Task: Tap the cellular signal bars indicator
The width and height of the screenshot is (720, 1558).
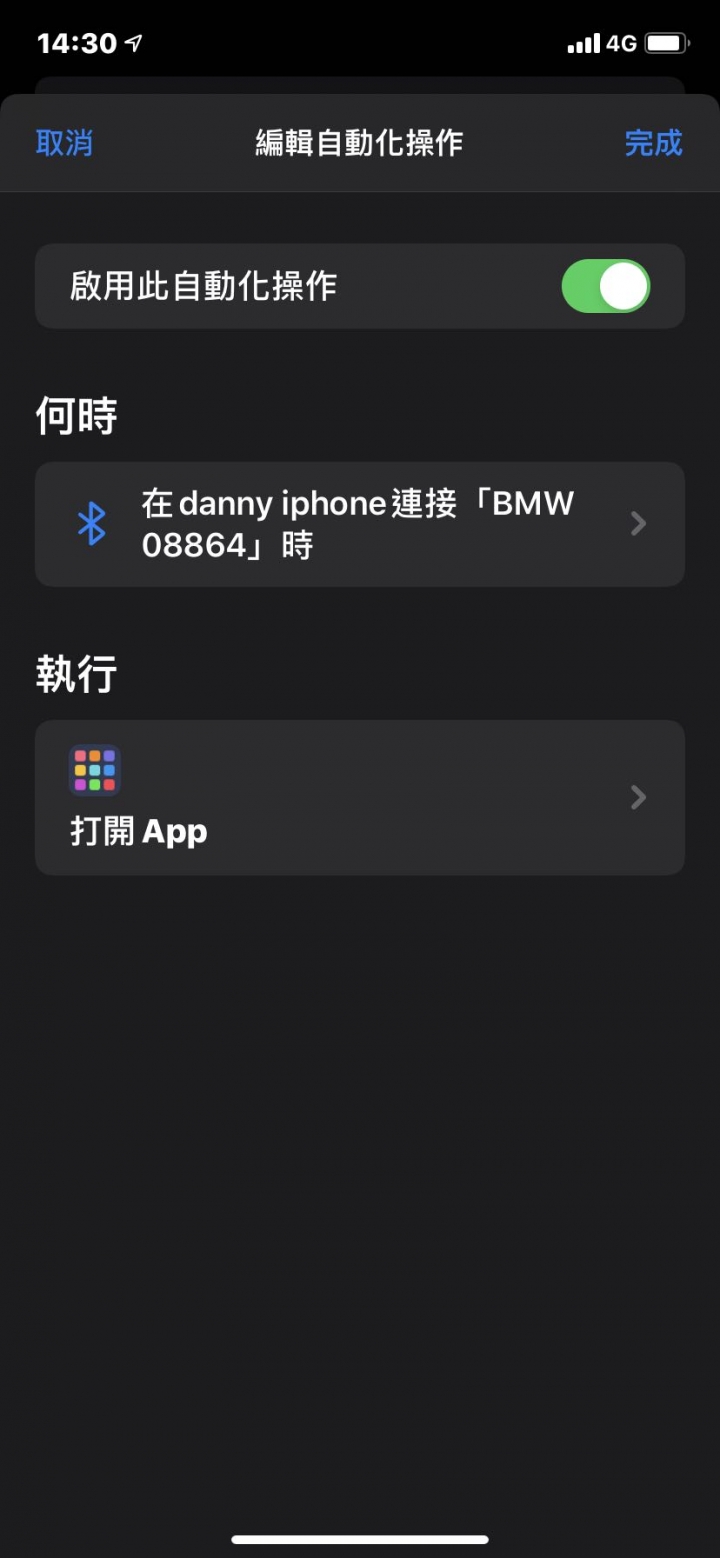Action: coord(584,43)
